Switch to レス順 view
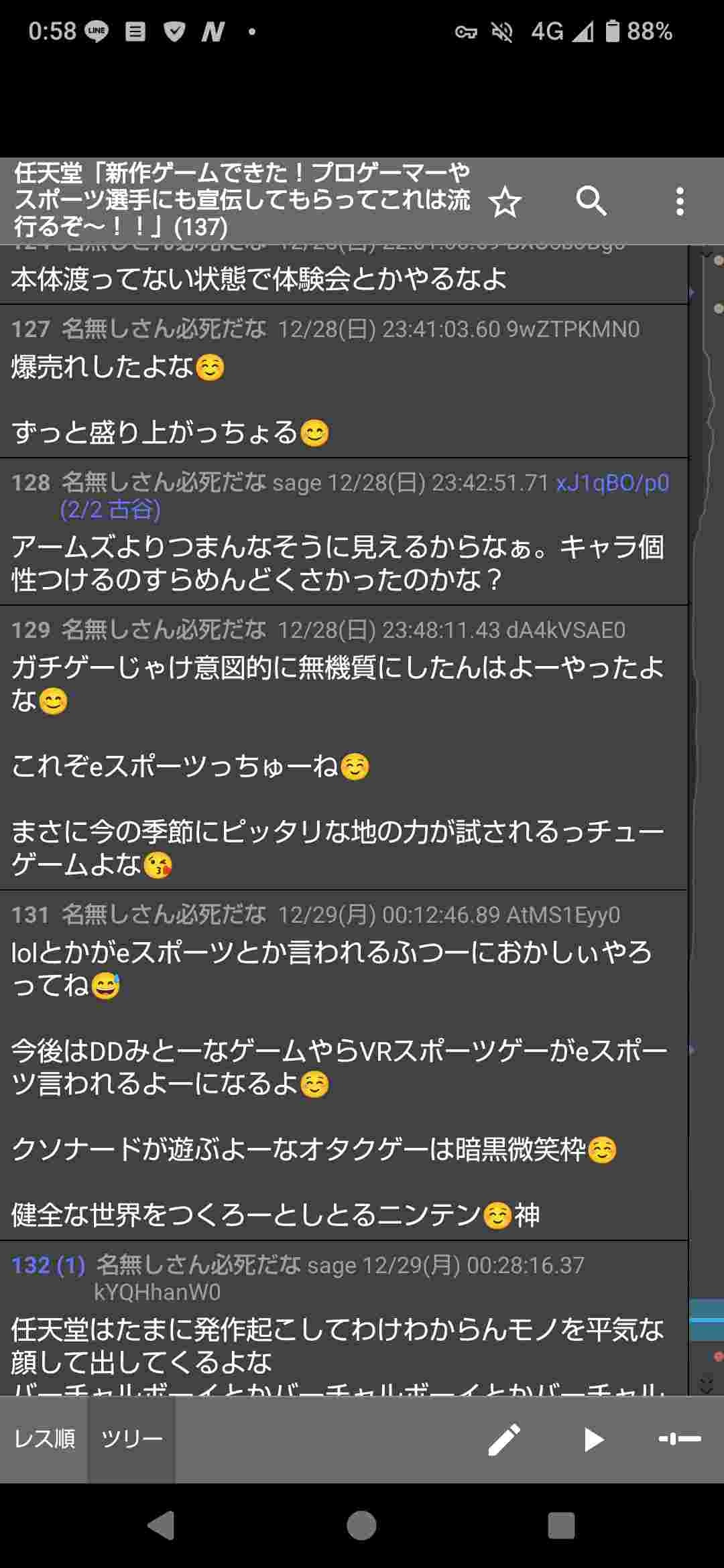Viewport: 724px width, 1568px height. click(44, 1439)
